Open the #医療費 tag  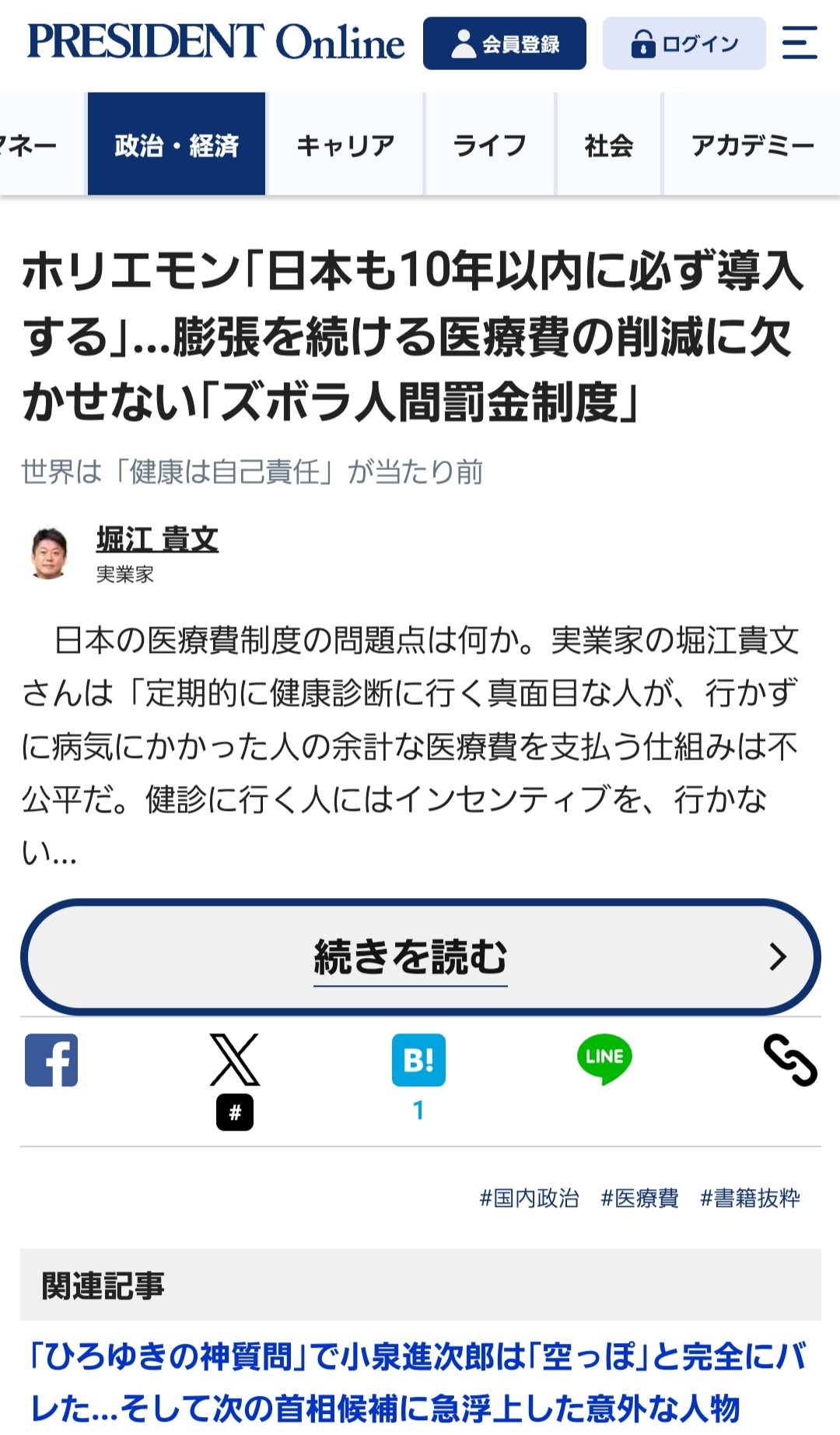click(639, 1198)
